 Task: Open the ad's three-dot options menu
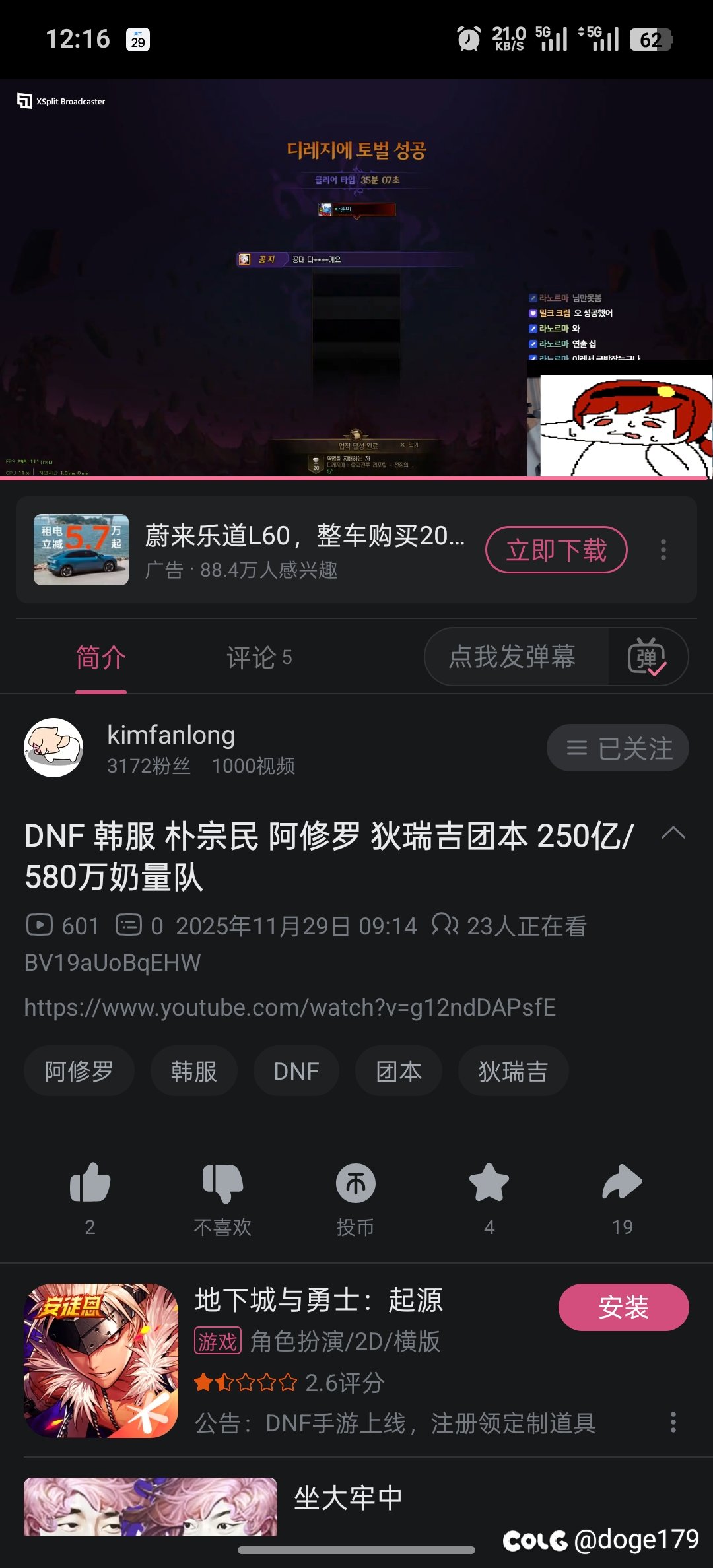coord(663,550)
